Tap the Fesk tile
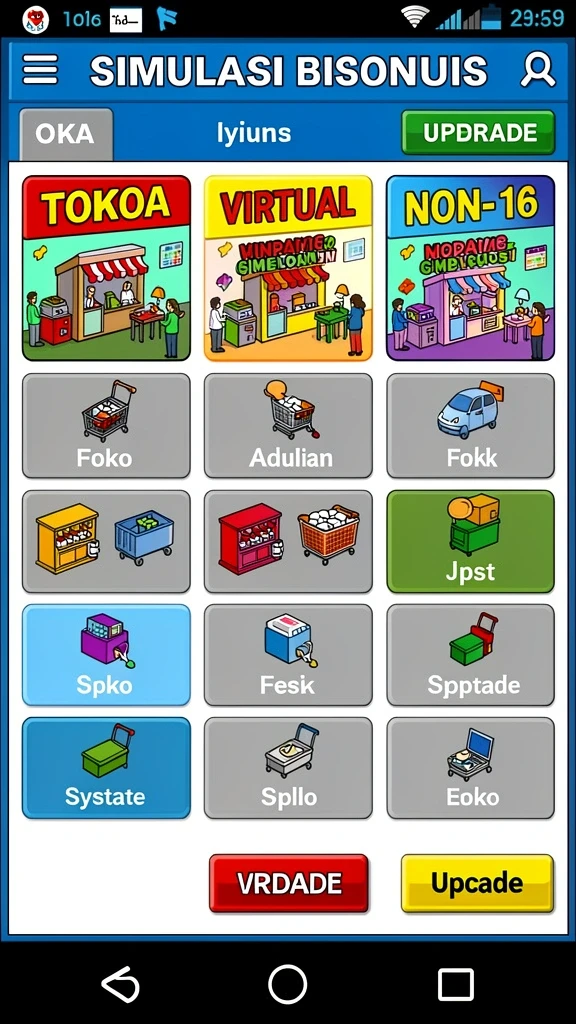This screenshot has width=576, height=1024. click(x=288, y=655)
